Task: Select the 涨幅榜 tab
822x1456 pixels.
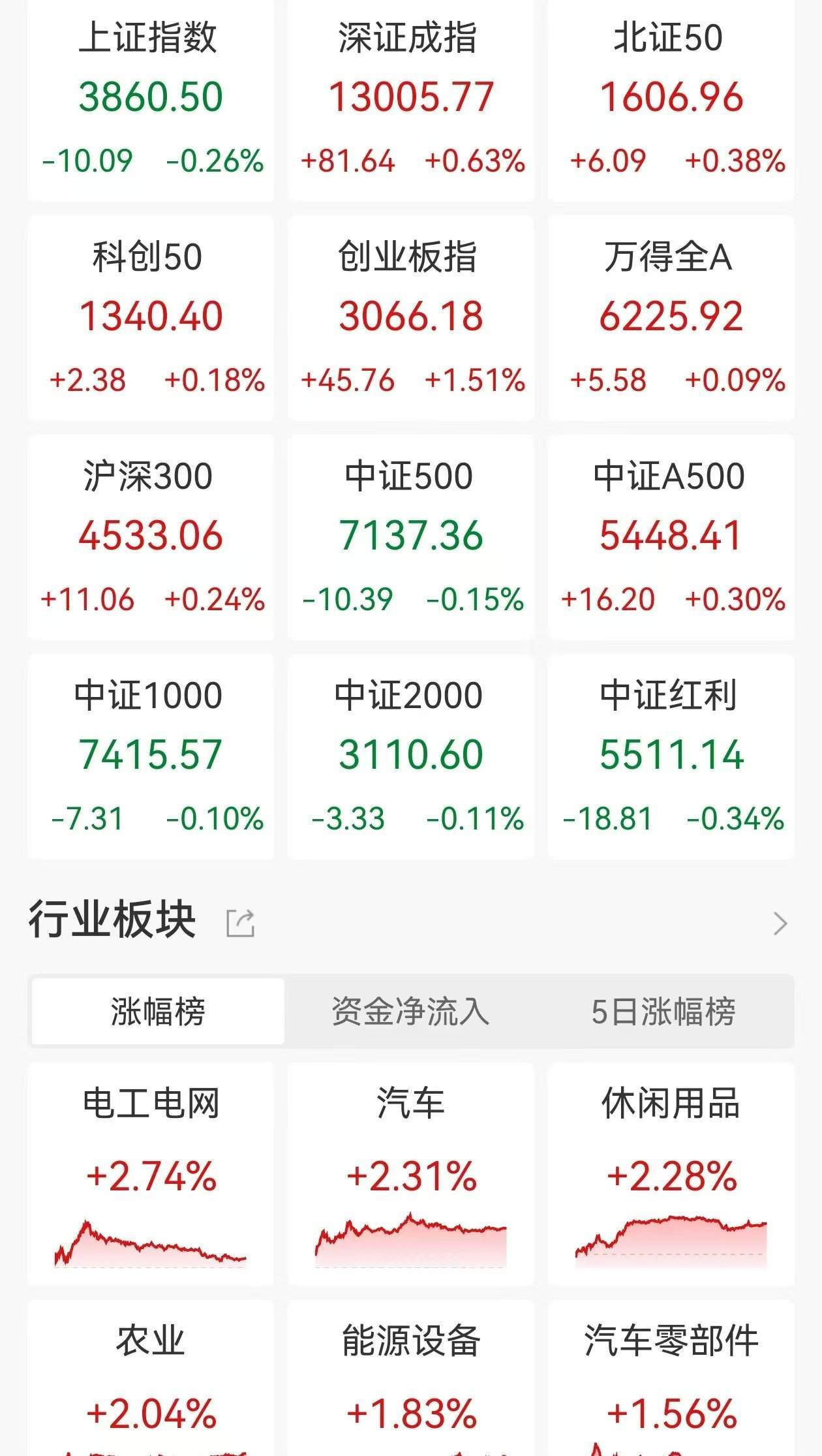Action: [158, 1011]
